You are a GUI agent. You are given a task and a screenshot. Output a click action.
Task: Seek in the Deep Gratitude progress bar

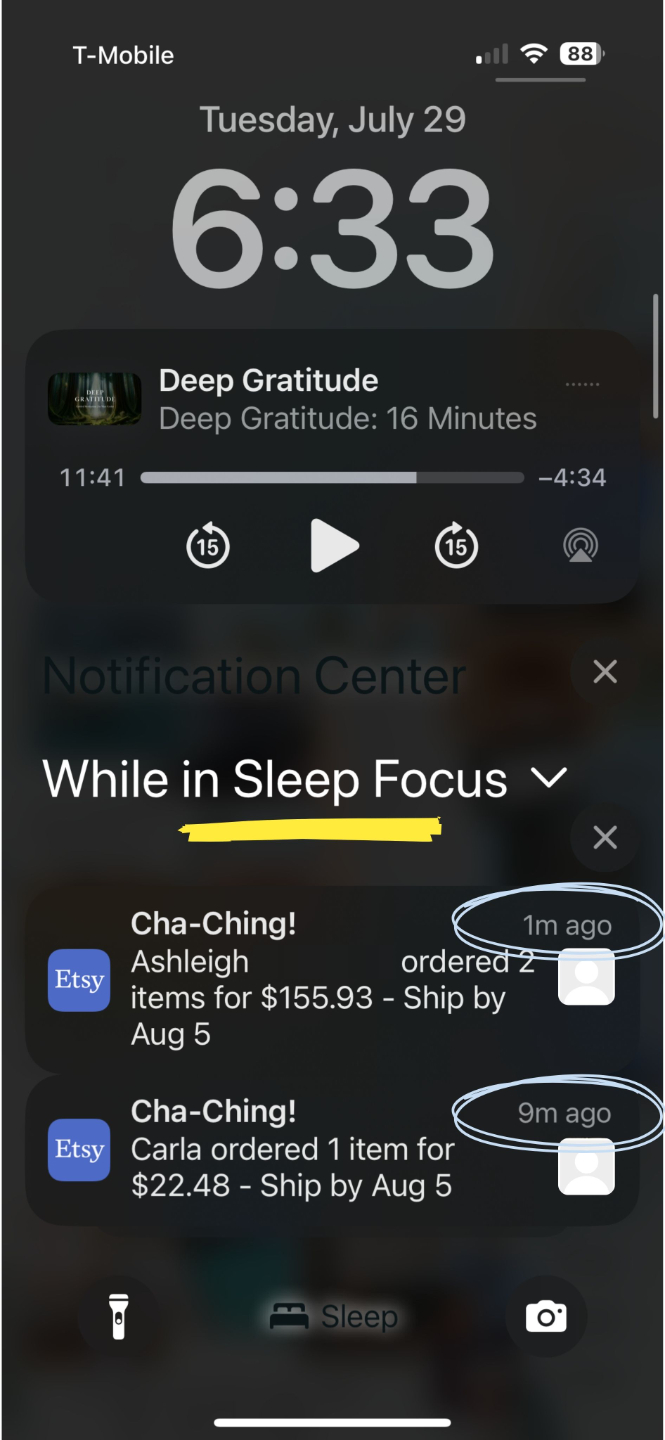pos(332,478)
